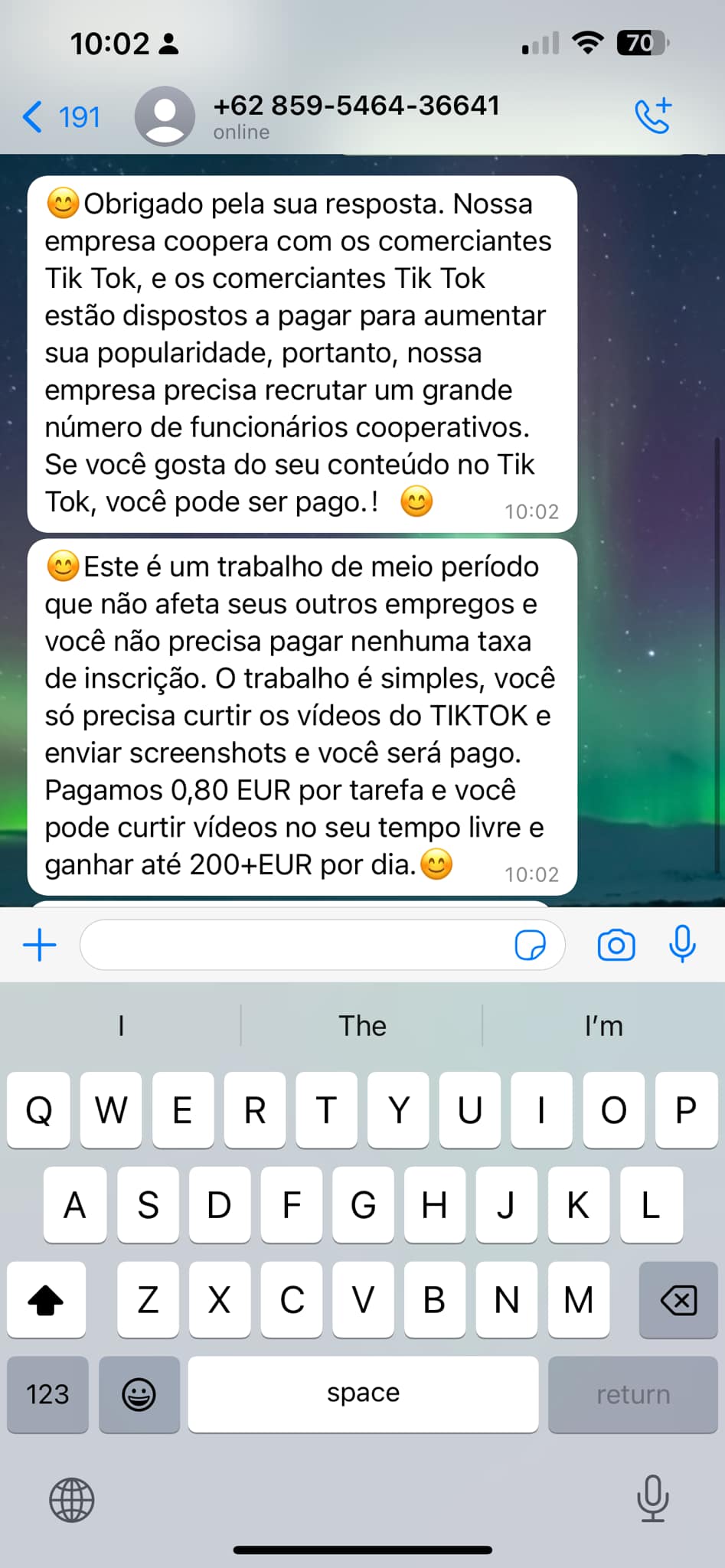Start keyboard dictation microphone
This screenshot has height=1568, width=725.
click(653, 1498)
